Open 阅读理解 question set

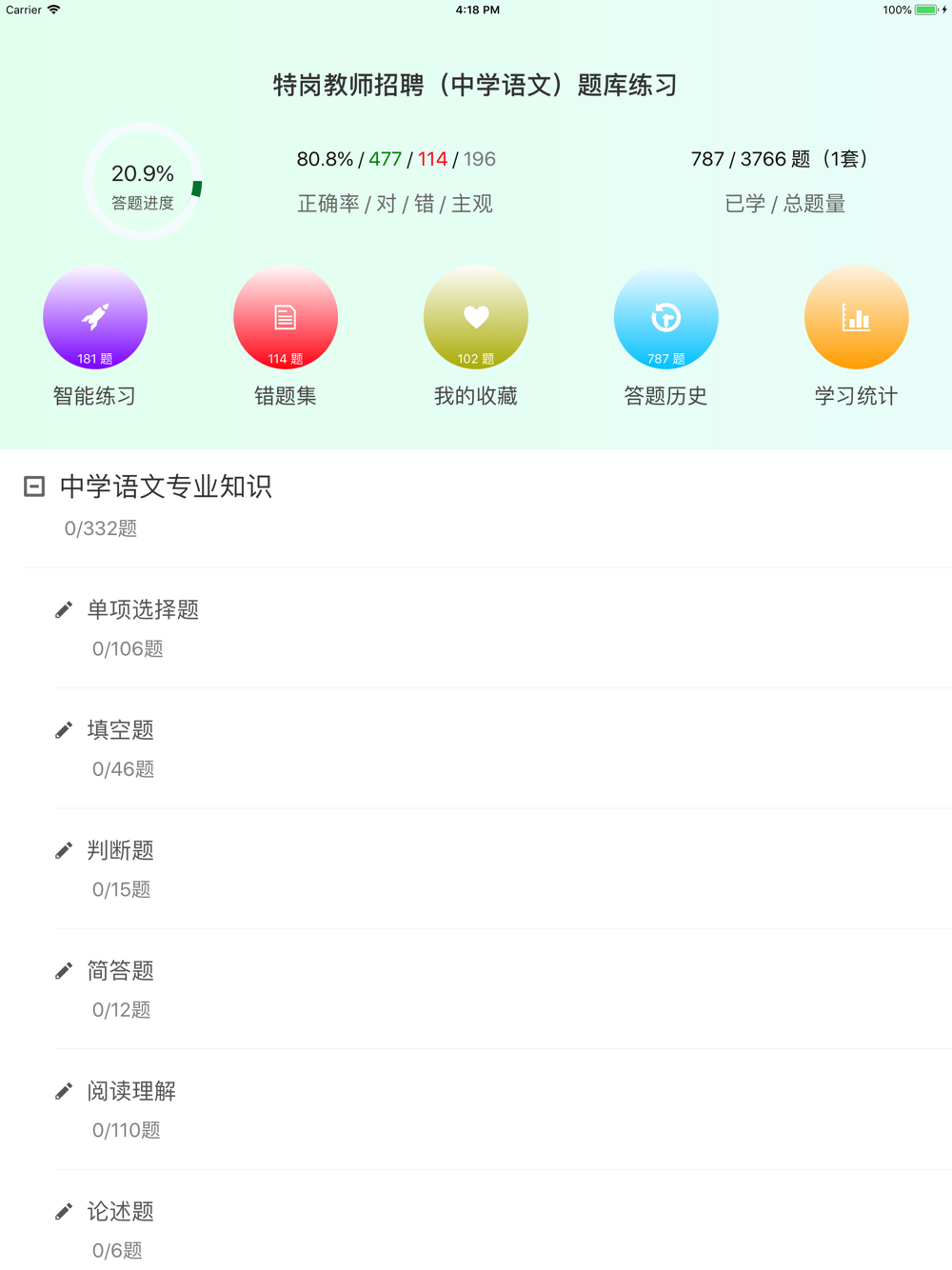tap(503, 1110)
